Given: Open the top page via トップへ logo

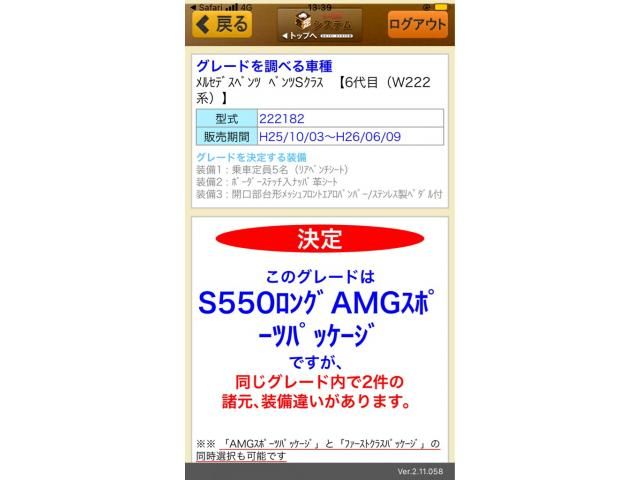Looking at the screenshot, I should 319,27.
